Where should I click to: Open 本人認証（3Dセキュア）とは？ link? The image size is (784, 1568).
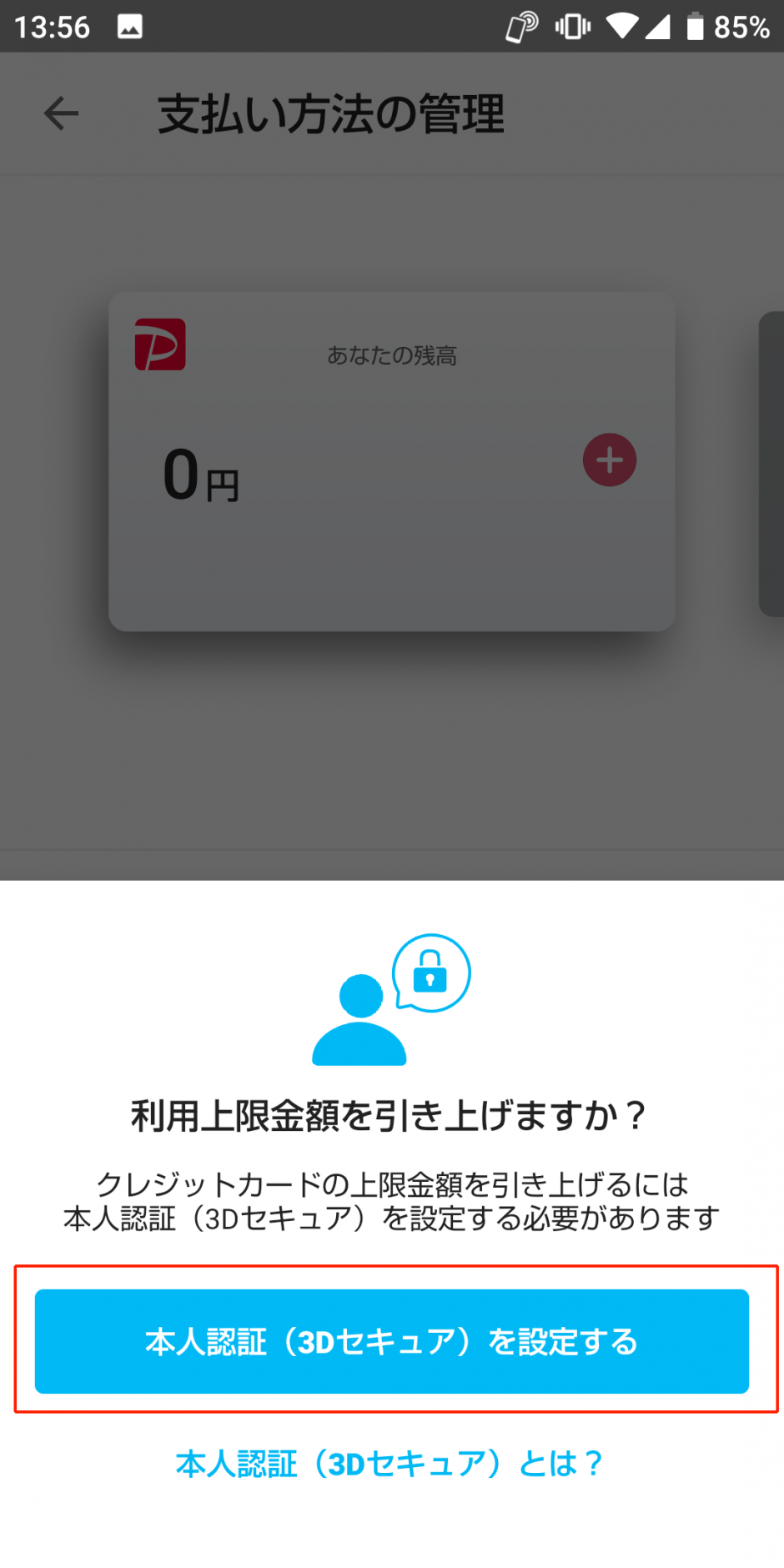389,1464
